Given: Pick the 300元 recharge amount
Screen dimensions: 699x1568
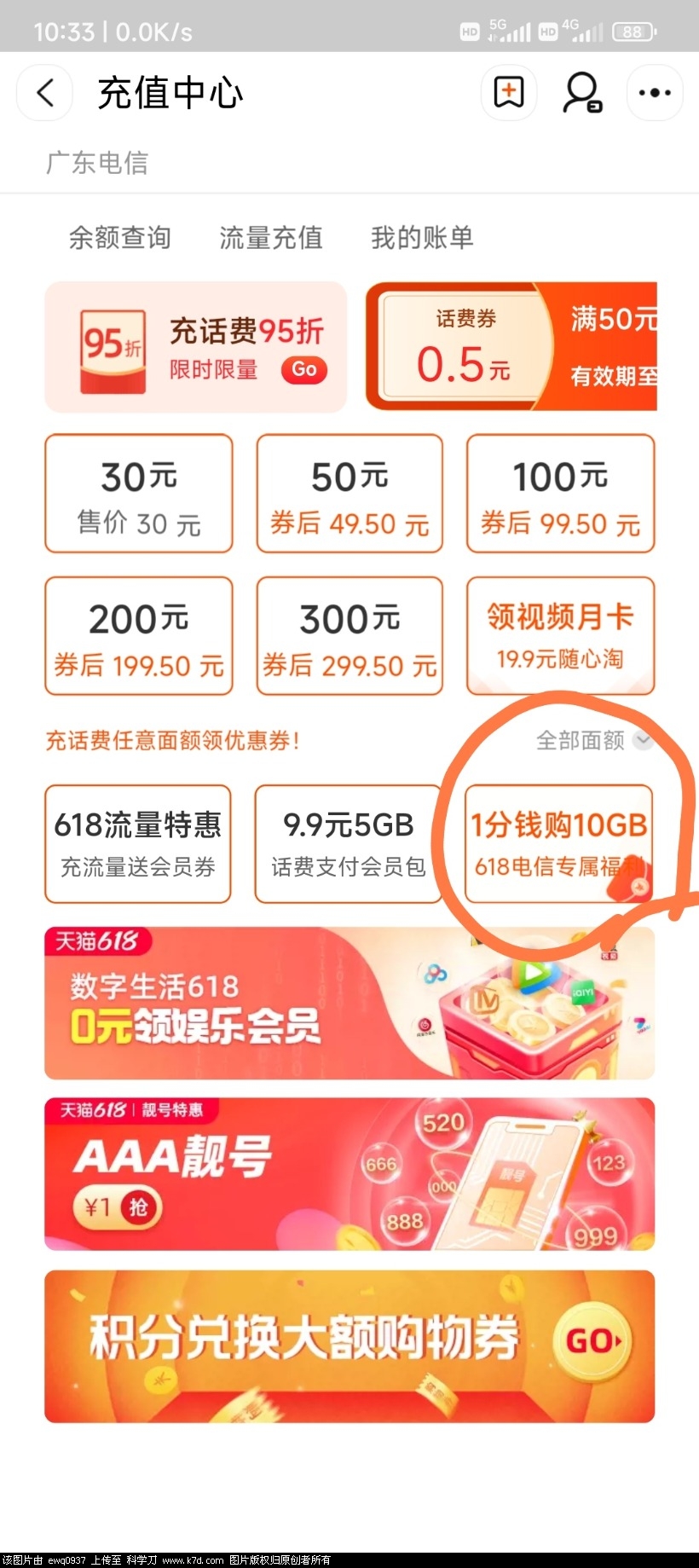Looking at the screenshot, I should 349,636.
